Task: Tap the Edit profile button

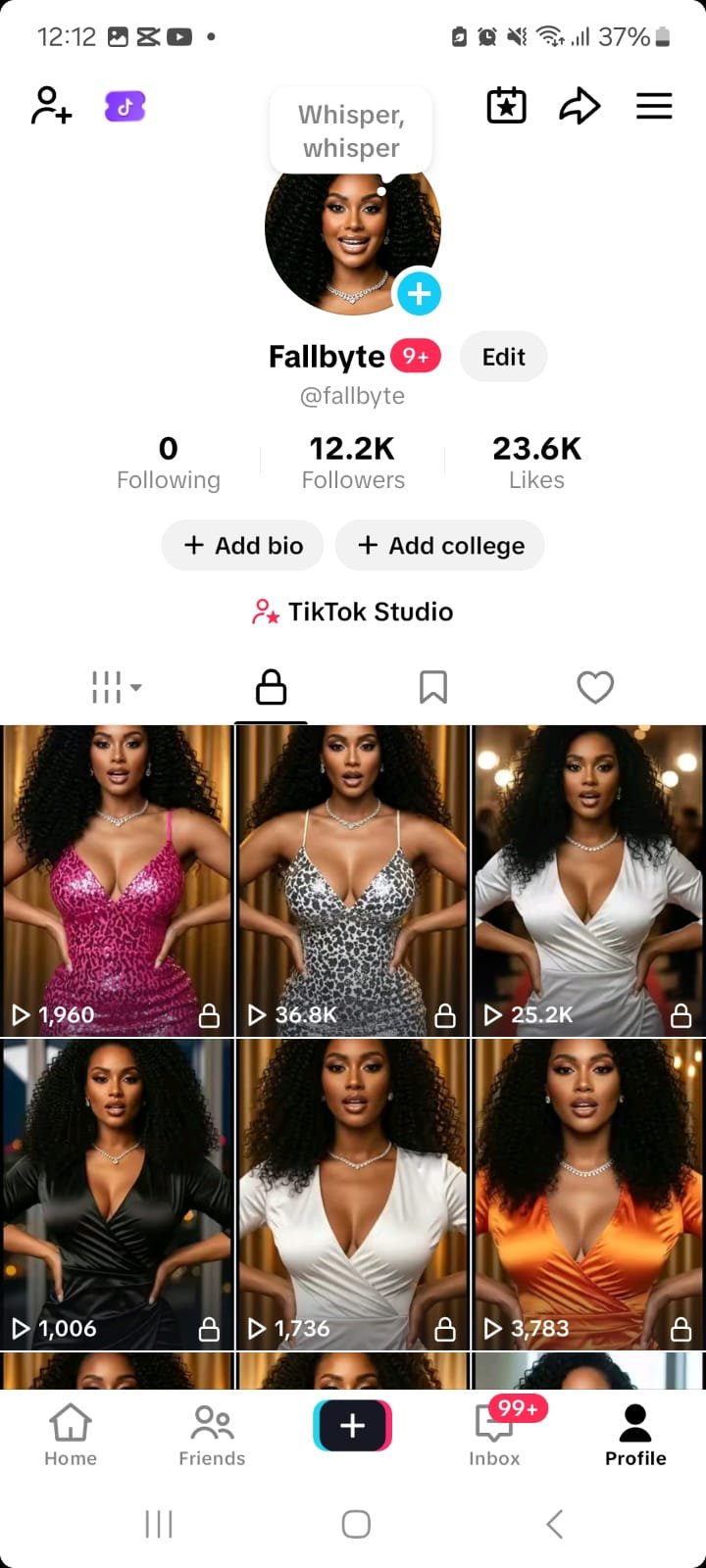Action: click(503, 357)
